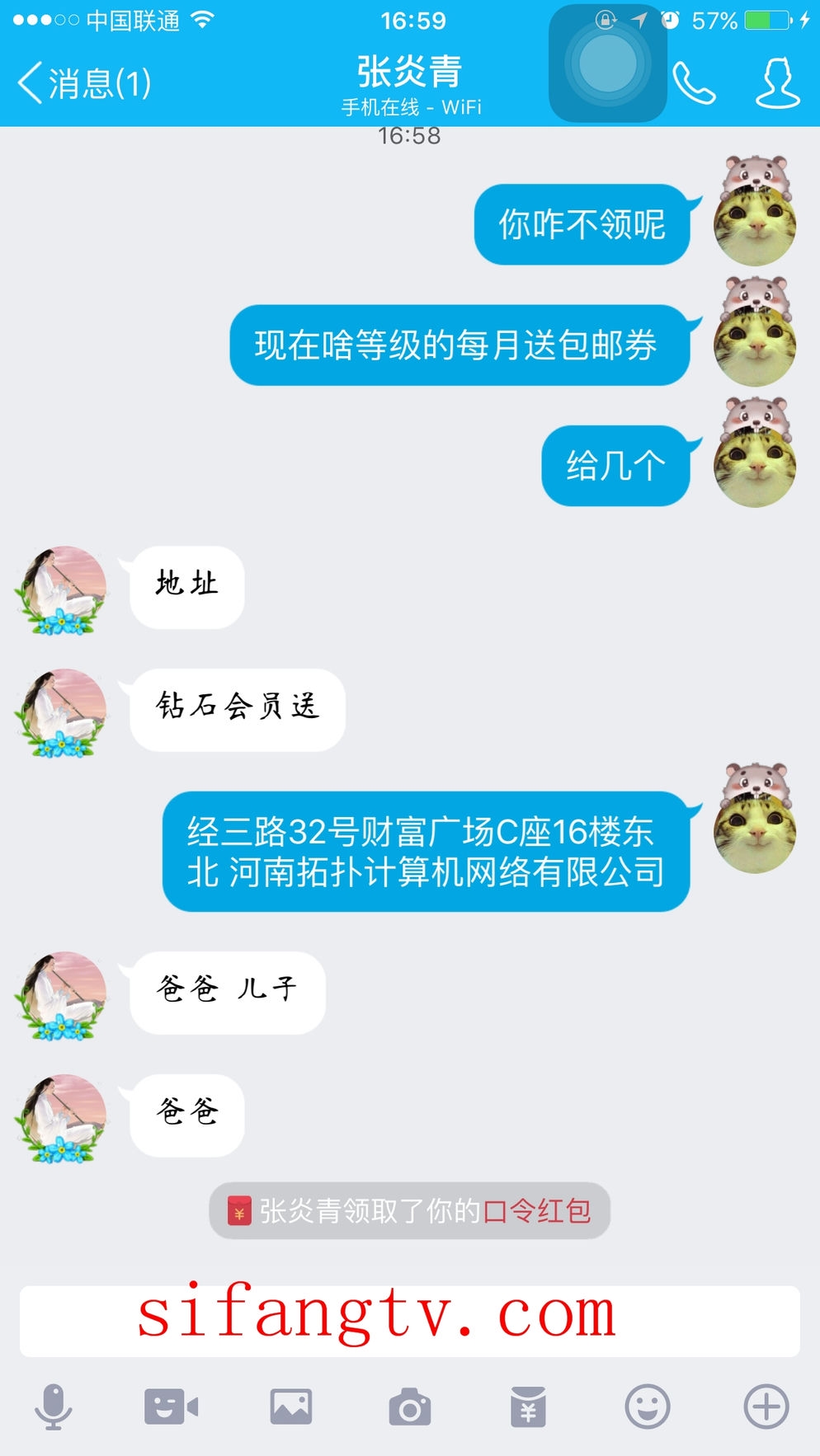Open the 口令红包 link in the notice
The height and width of the screenshot is (1456, 820).
537,1210
